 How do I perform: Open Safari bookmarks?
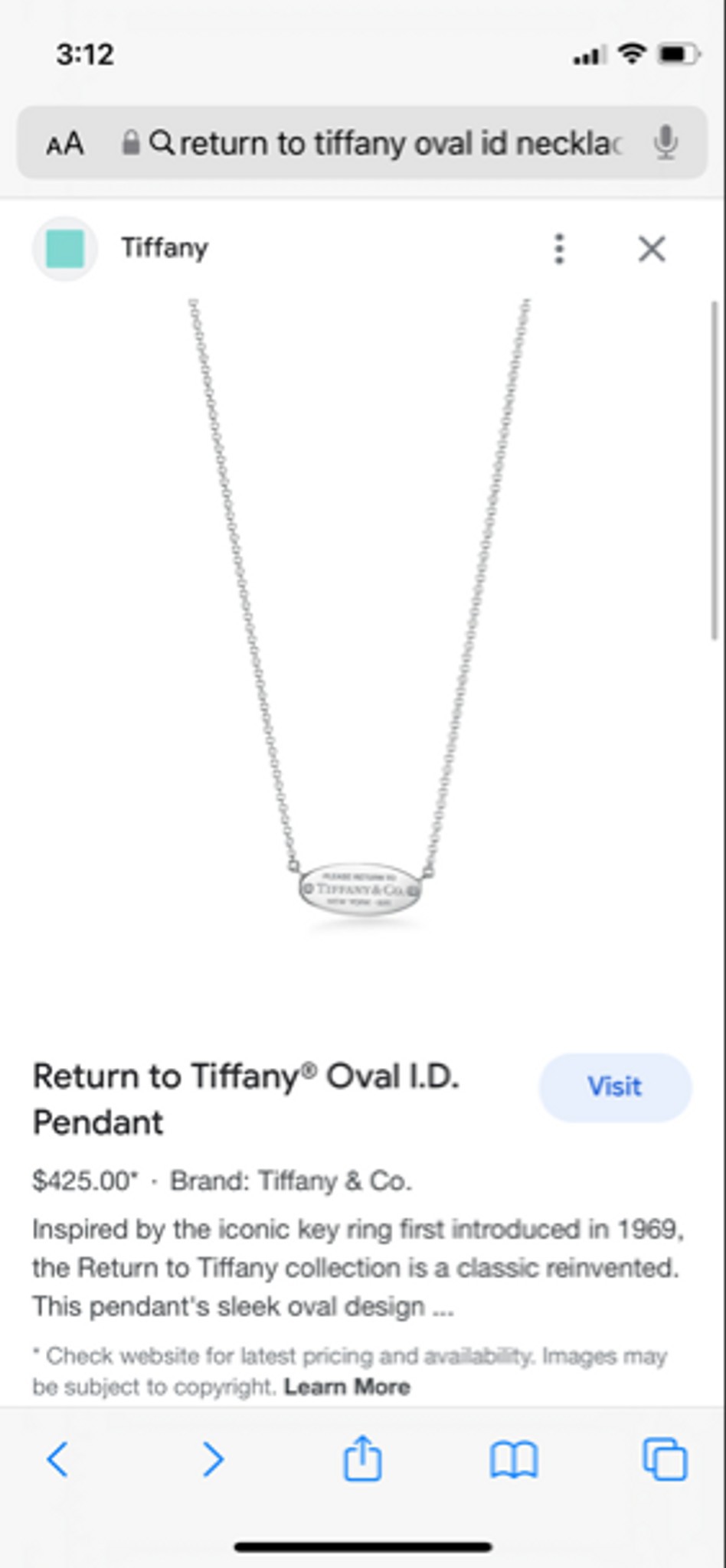click(513, 1459)
